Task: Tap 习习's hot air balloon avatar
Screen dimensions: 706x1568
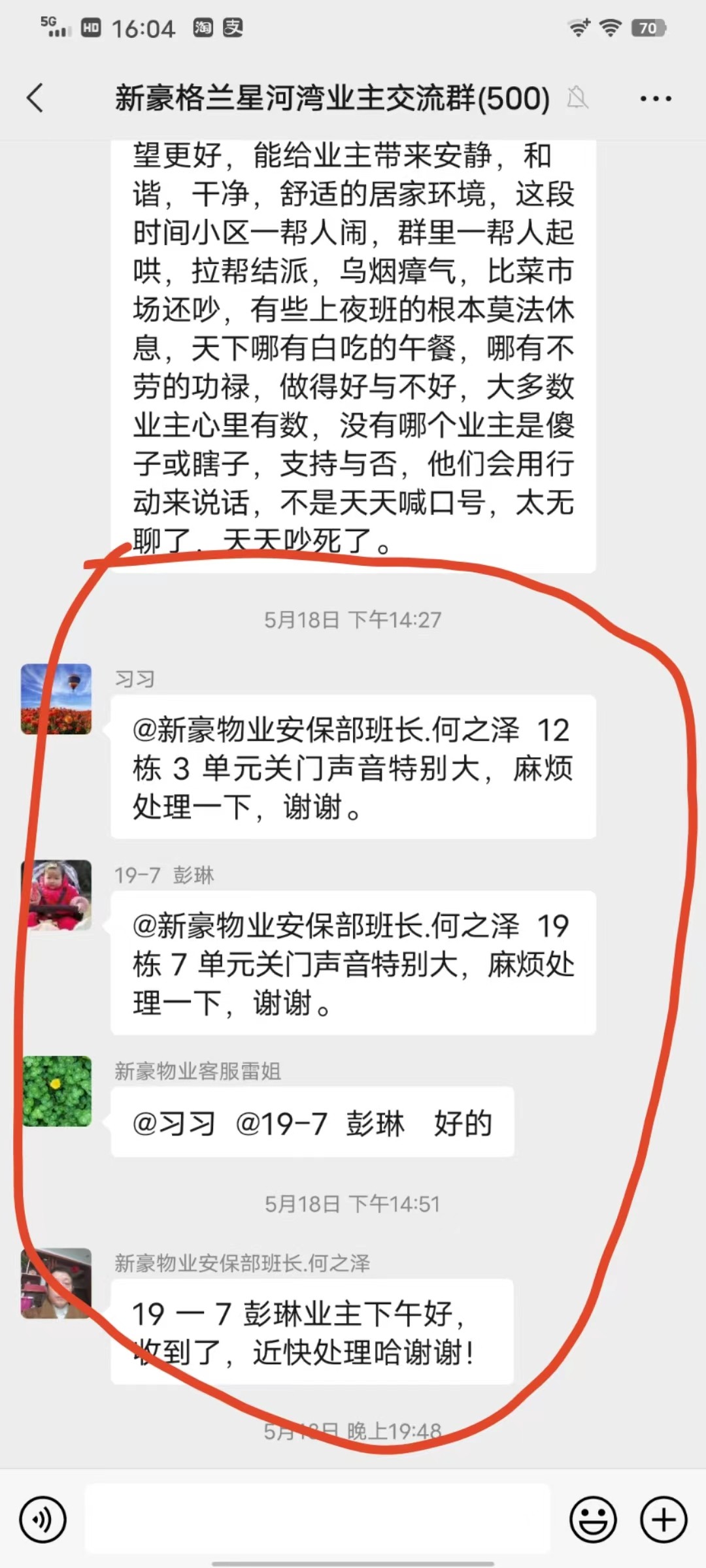Action: tap(56, 699)
